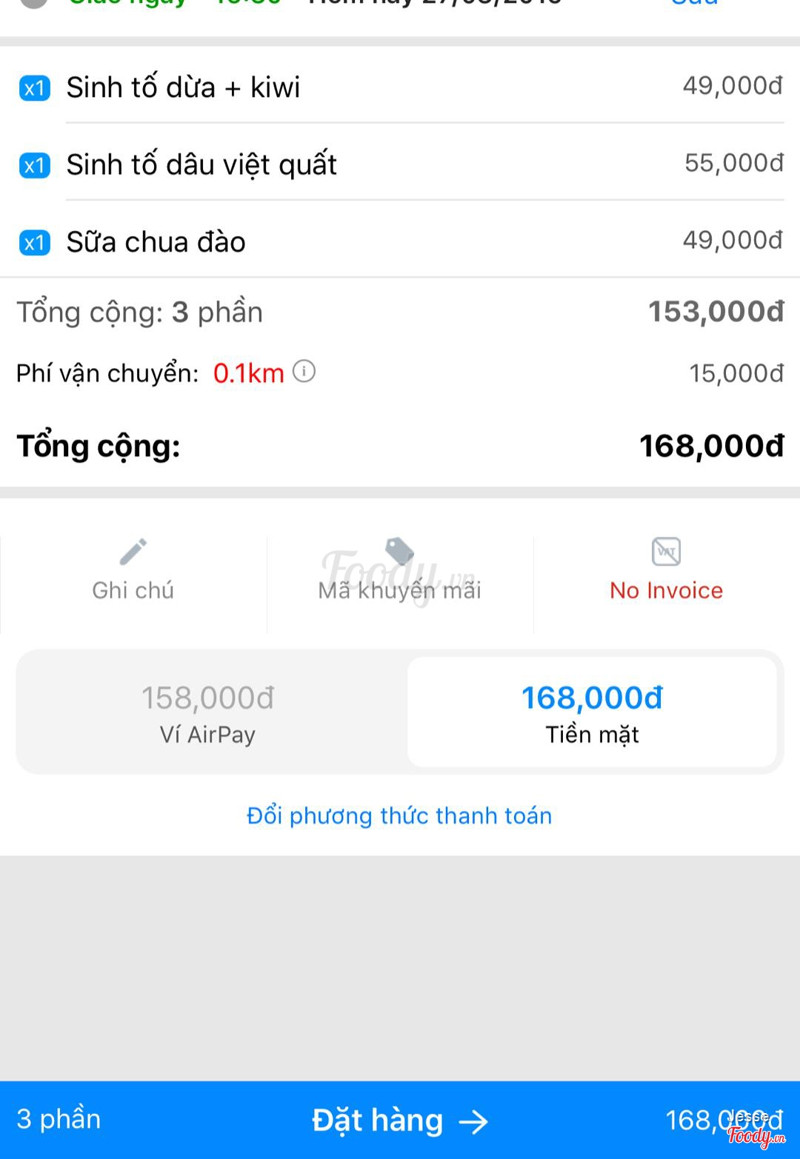
Task: Enter a promo code with Mã khuyến mãi
Action: [x=399, y=570]
